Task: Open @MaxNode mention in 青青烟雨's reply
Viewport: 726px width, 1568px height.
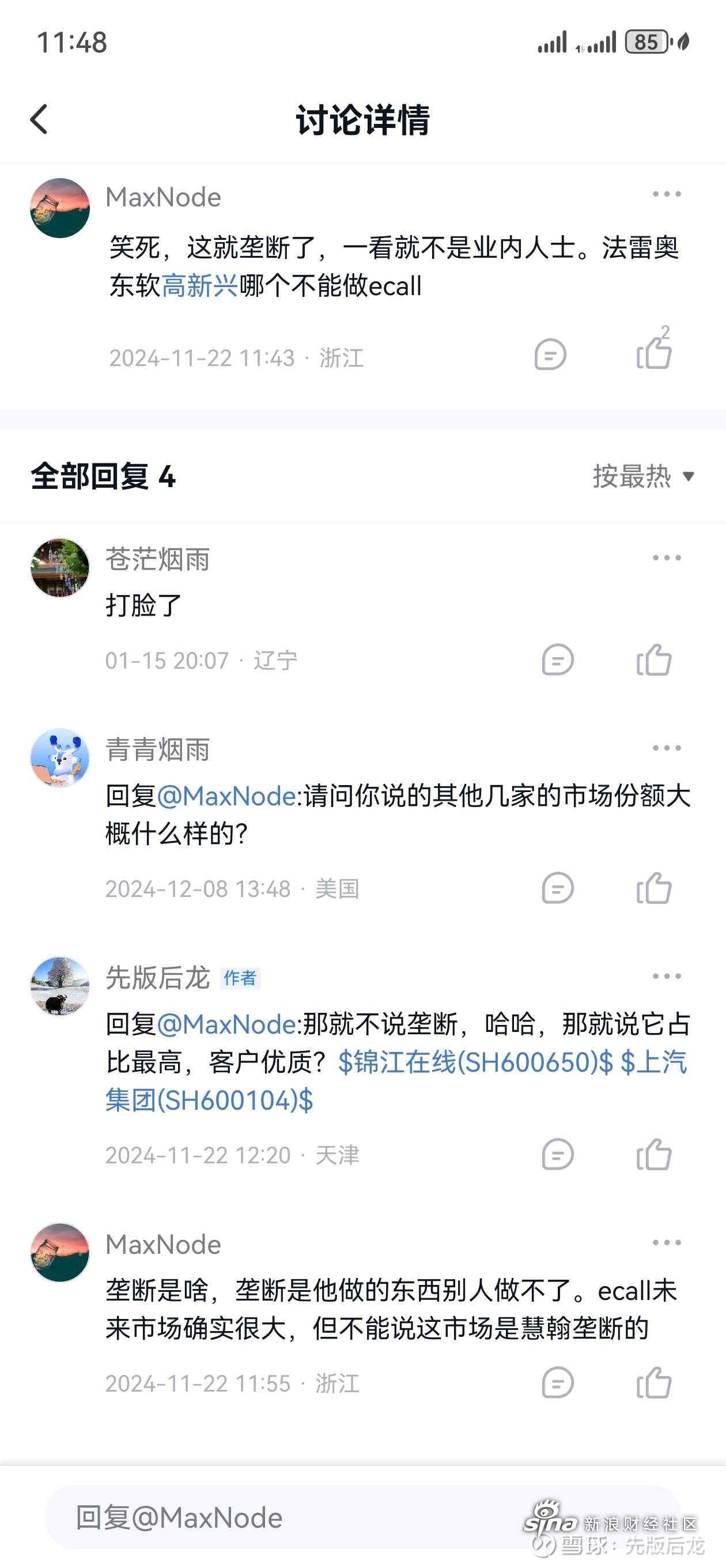Action: pos(226,796)
